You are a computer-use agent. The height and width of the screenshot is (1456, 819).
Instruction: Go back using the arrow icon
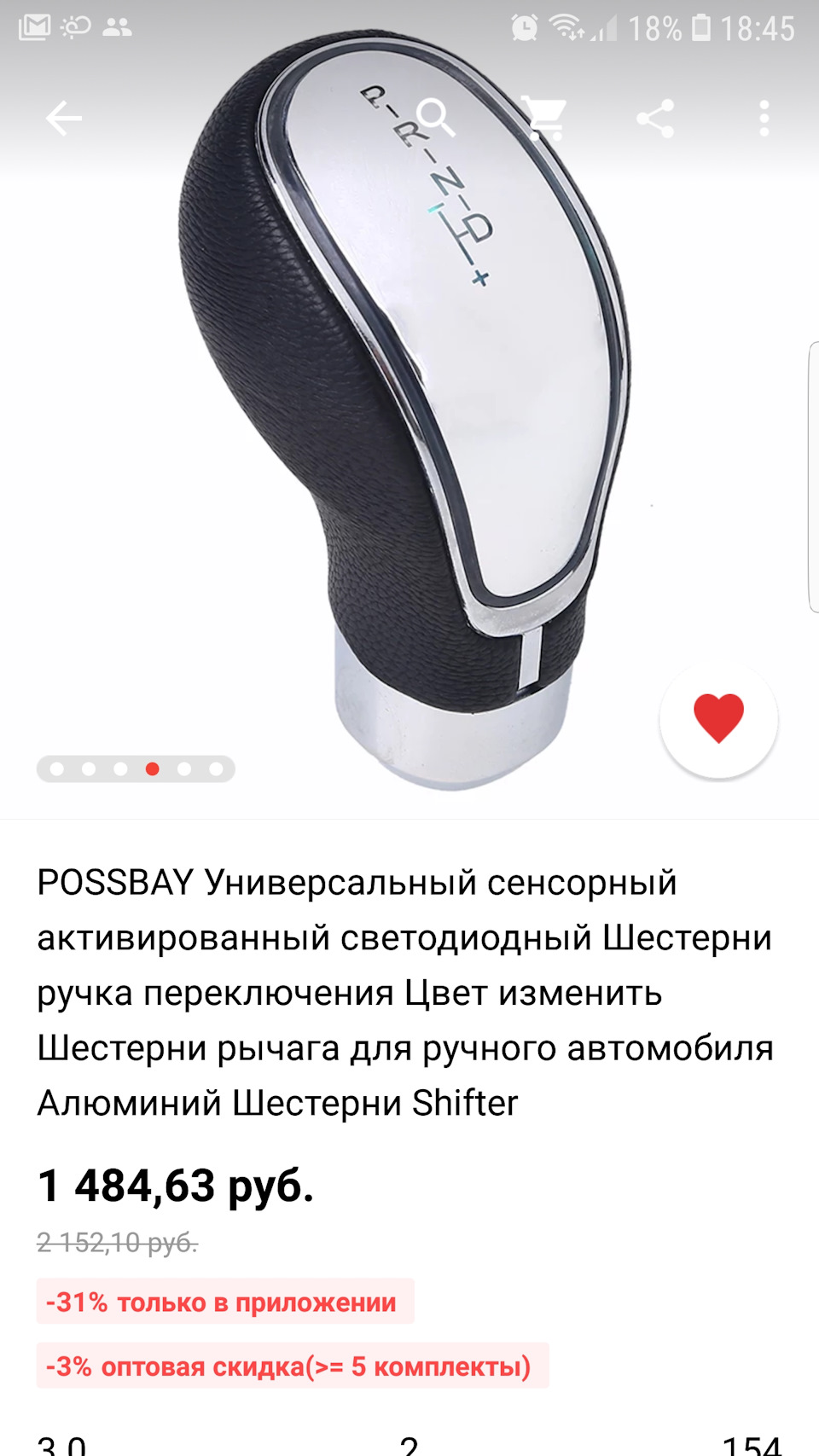pyautogui.click(x=64, y=119)
